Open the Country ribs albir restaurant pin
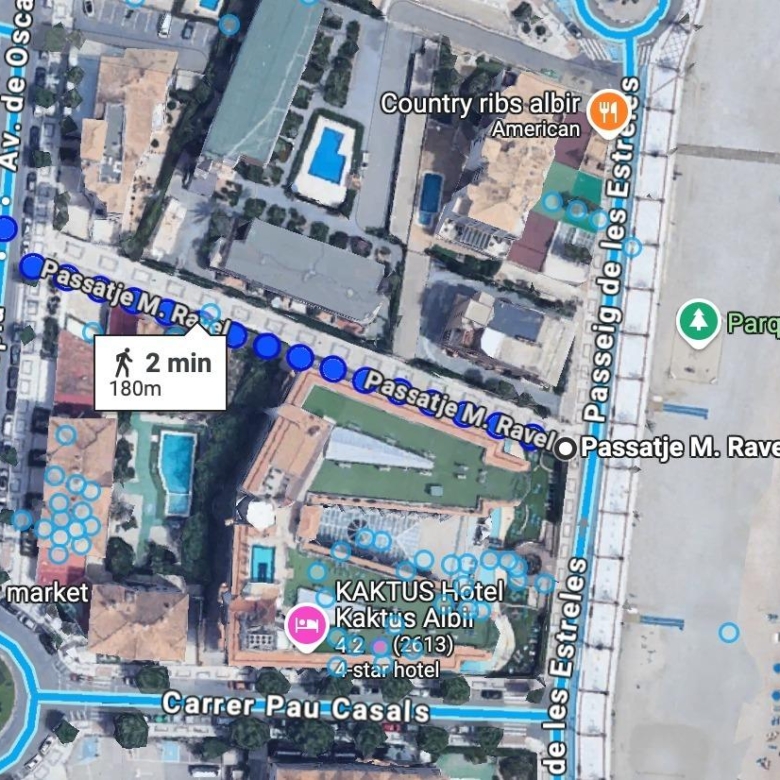780x780 pixels. 607,111
